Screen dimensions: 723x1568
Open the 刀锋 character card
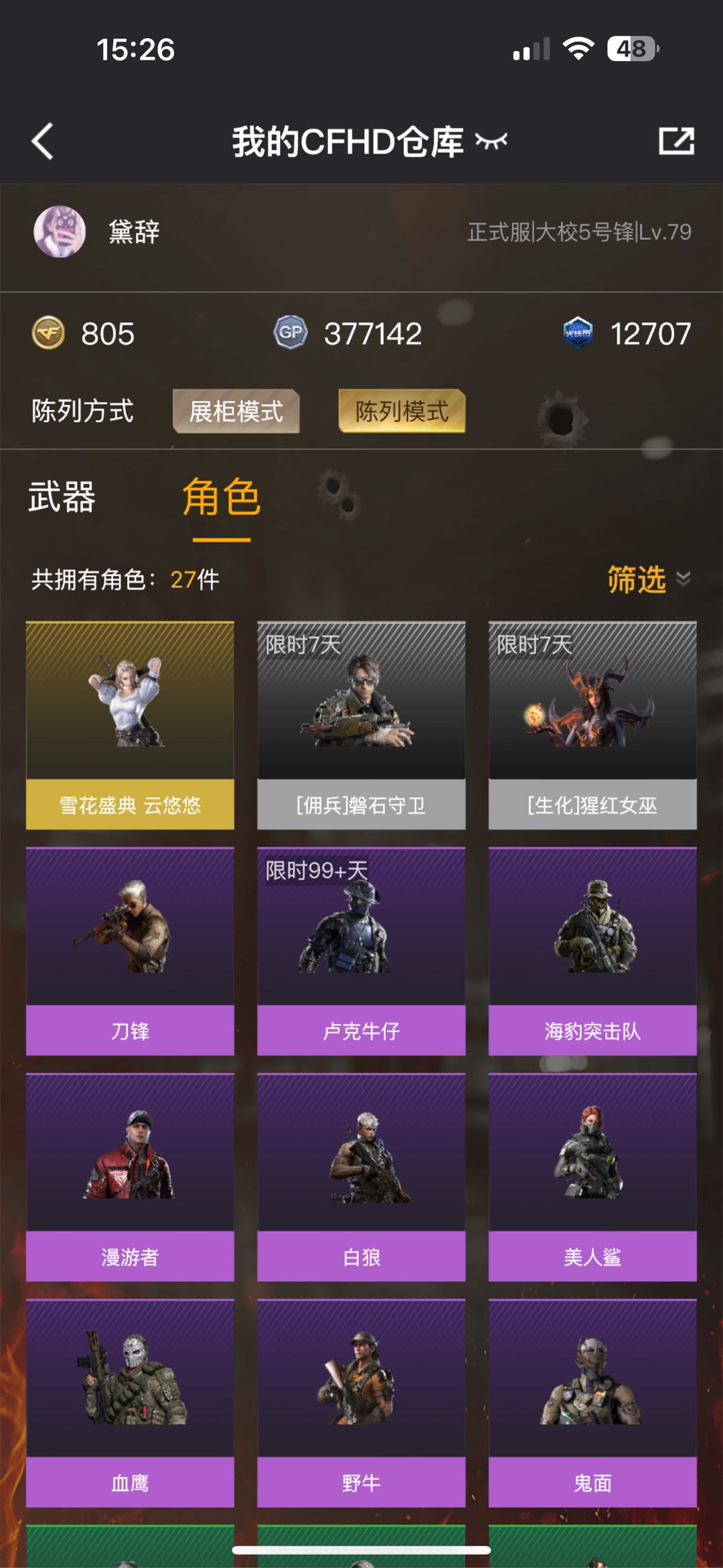point(130,951)
